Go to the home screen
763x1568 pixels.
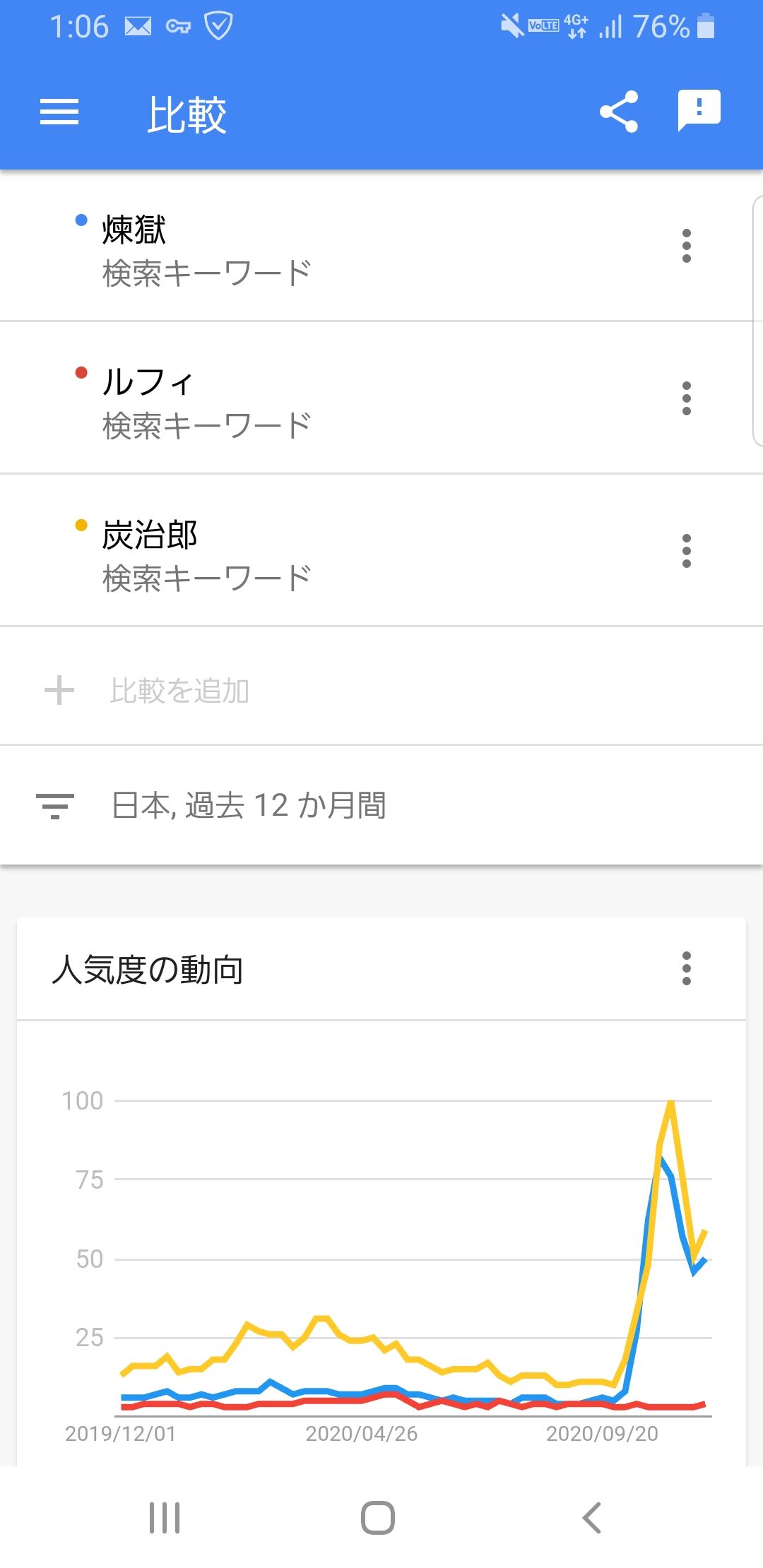(378, 1517)
